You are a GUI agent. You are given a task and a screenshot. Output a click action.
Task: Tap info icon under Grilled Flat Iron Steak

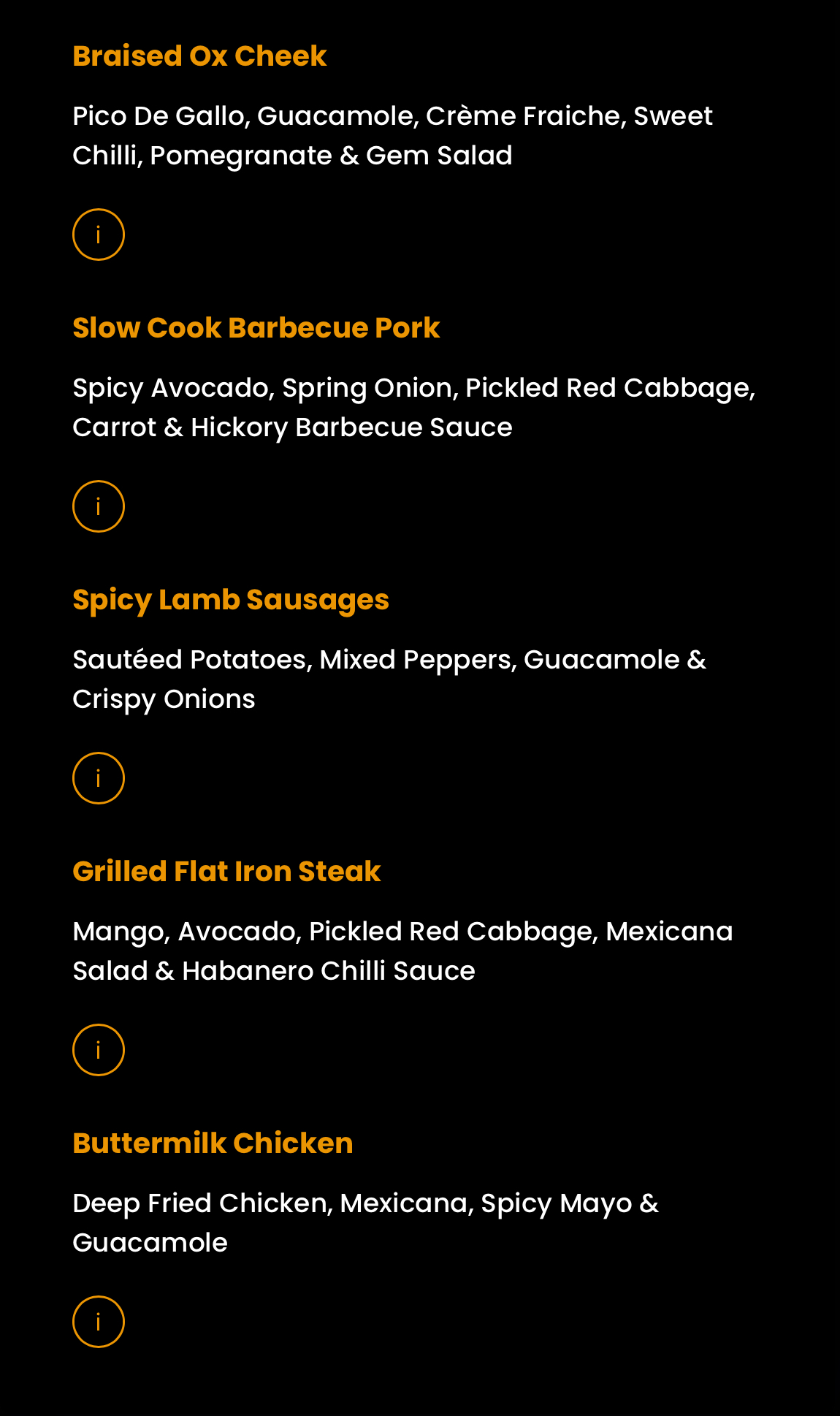click(x=99, y=1050)
